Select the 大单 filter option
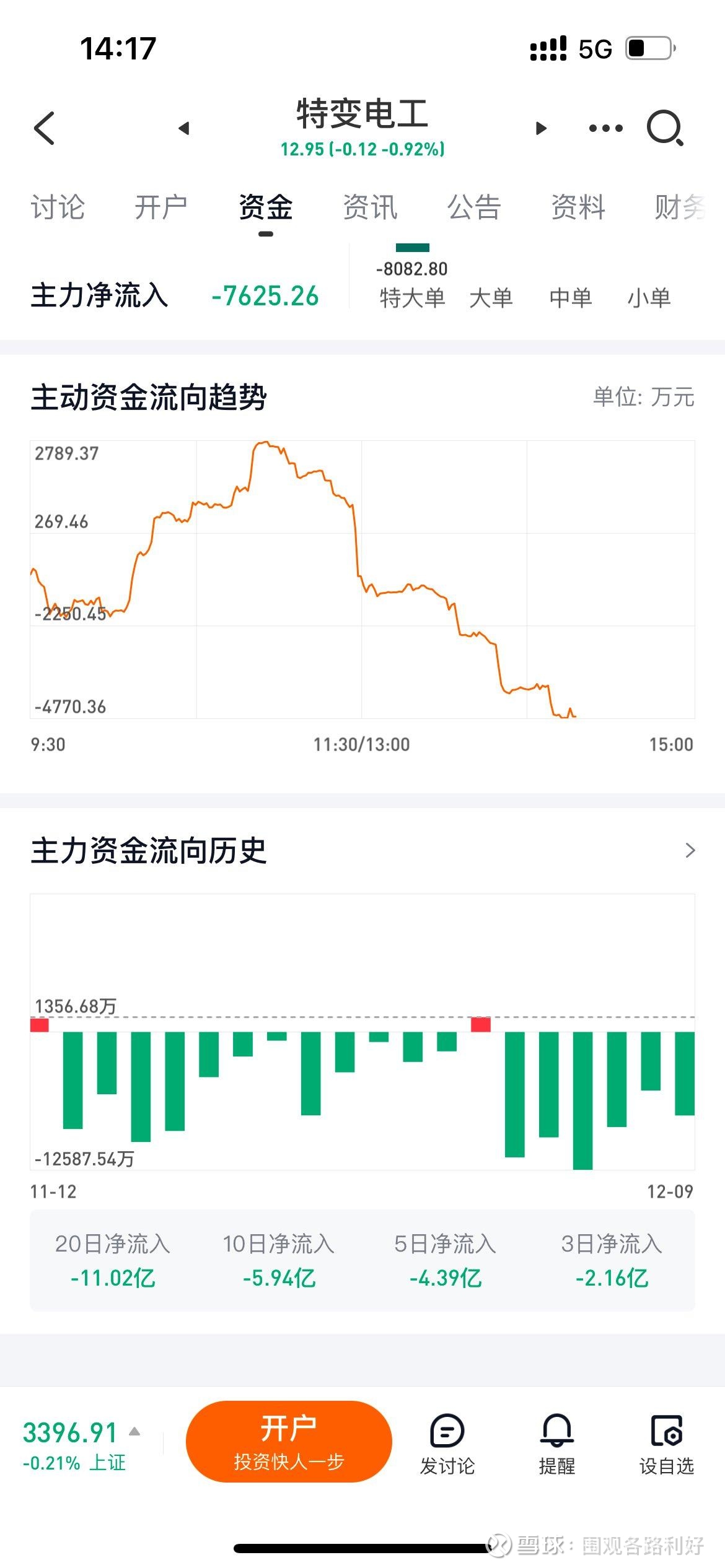This screenshot has height=1568, width=725. point(493,297)
